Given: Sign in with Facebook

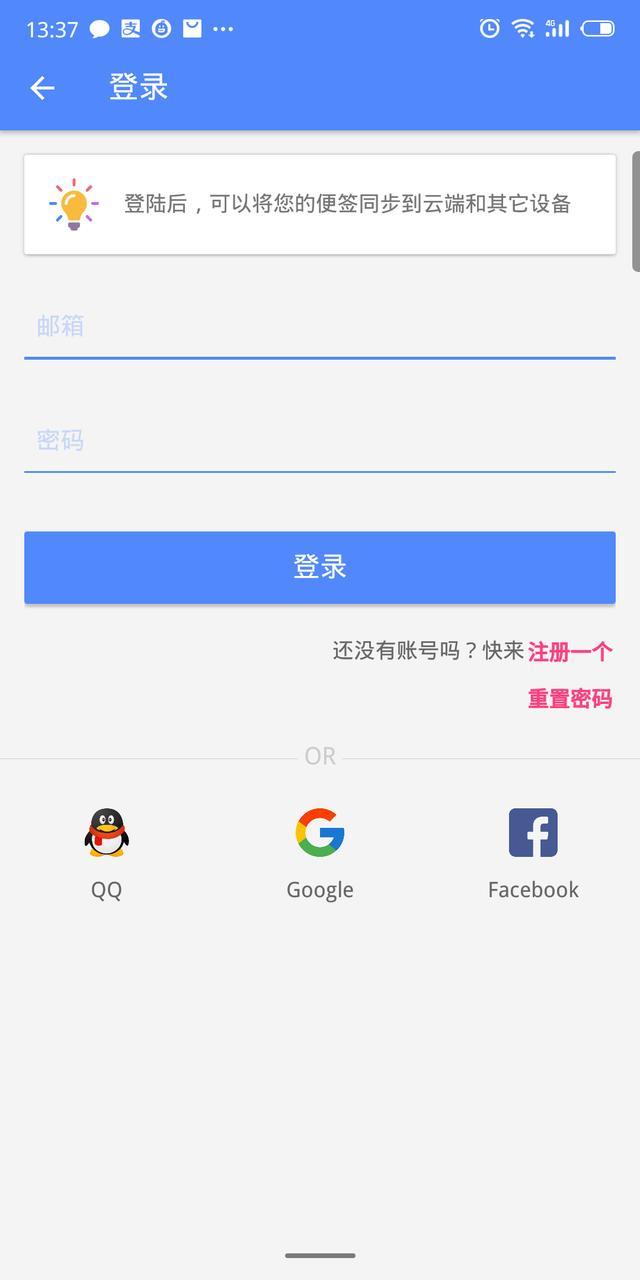Looking at the screenshot, I should [x=533, y=848].
